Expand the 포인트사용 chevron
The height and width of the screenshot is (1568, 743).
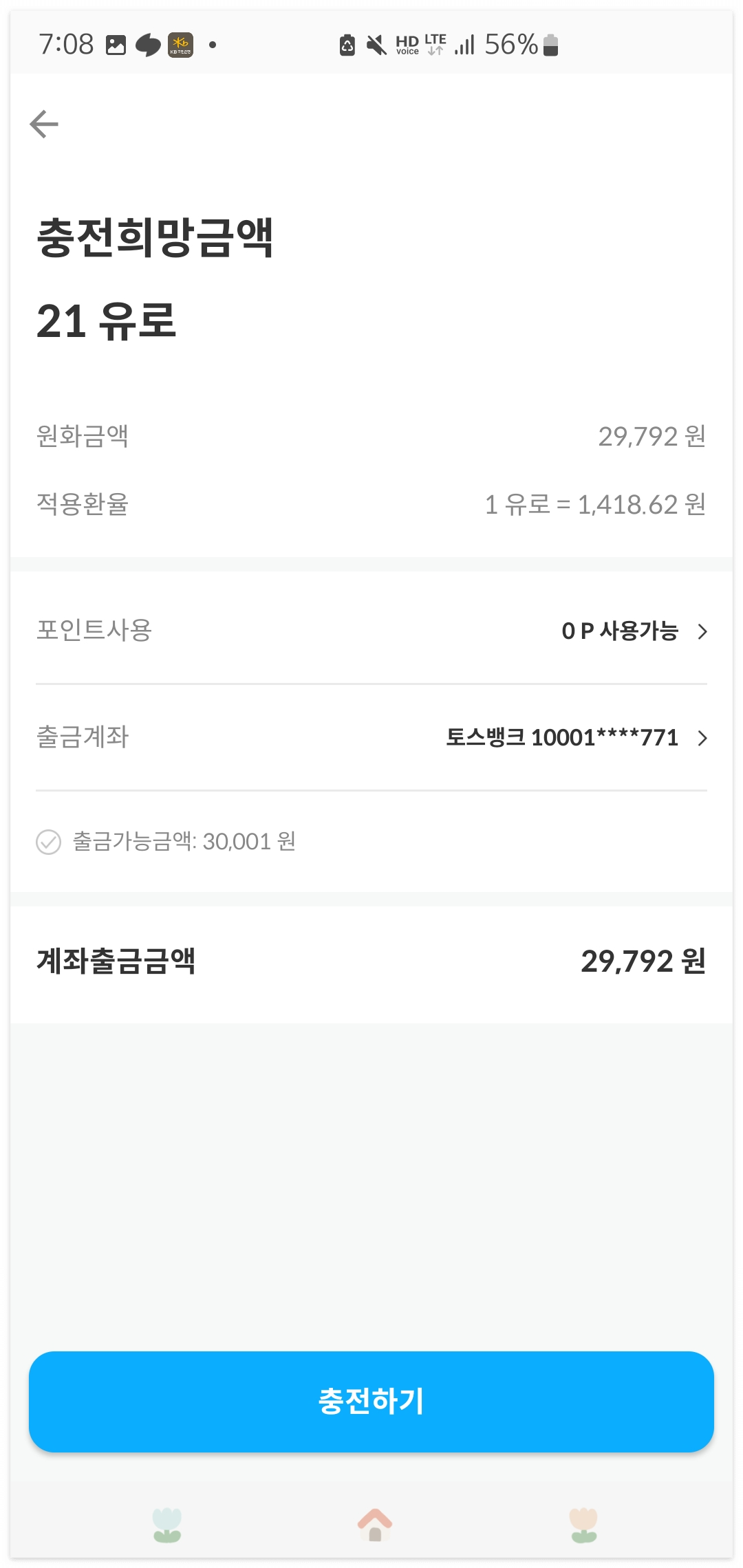(x=702, y=632)
